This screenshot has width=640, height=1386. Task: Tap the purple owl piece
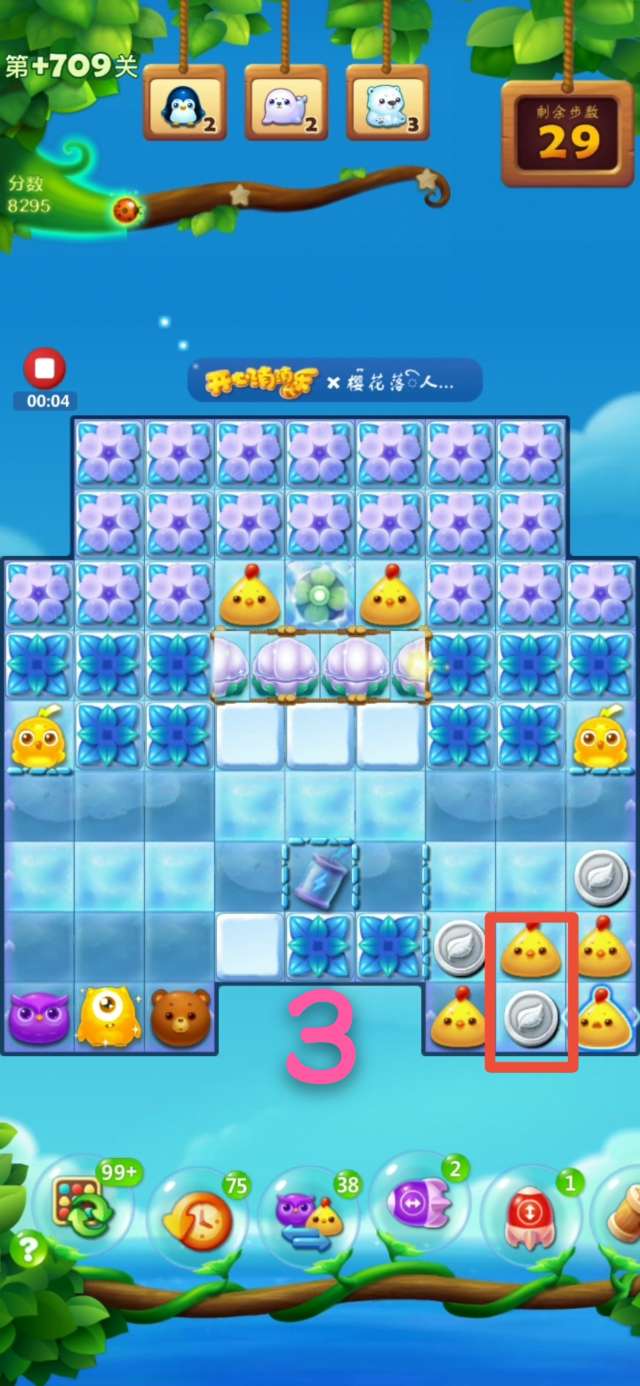(39, 1016)
